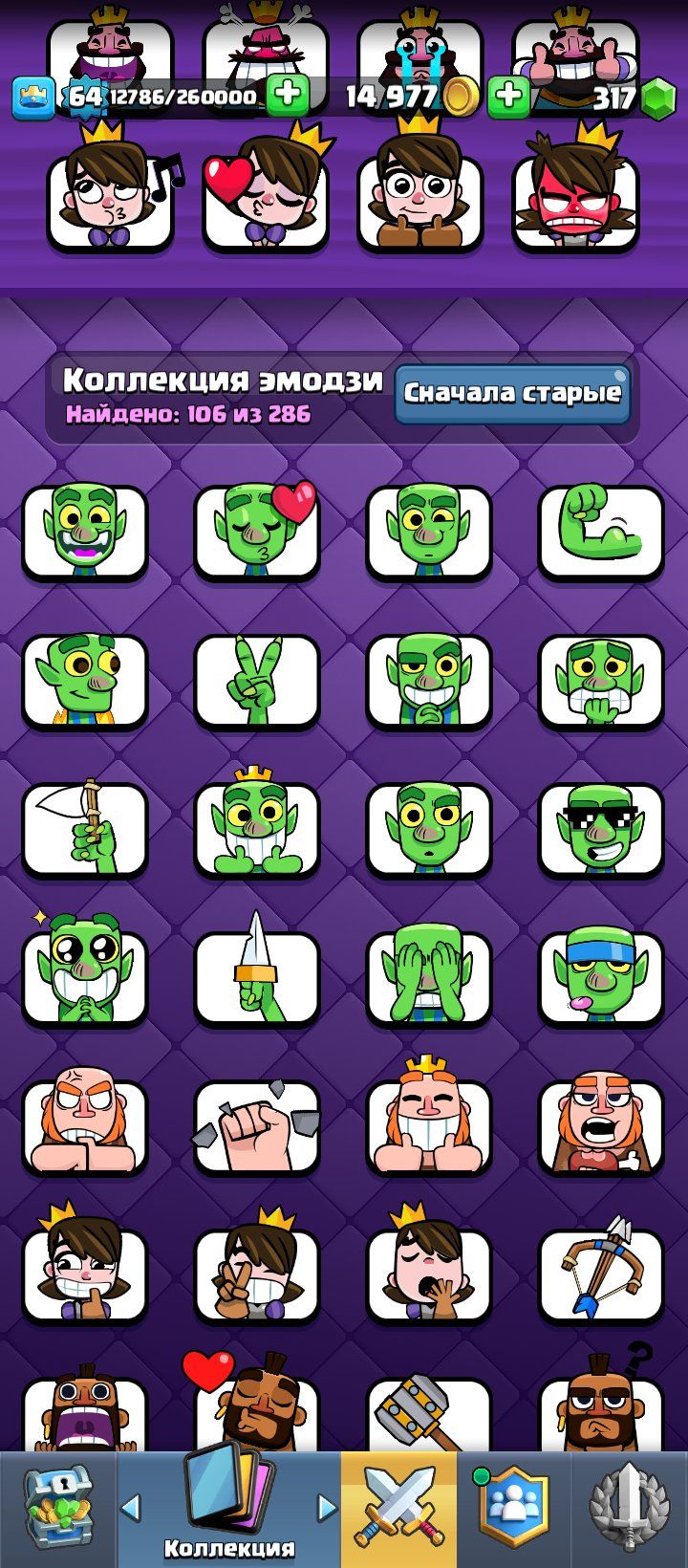Choose the goblin flexing arm emote

[x=601, y=531]
